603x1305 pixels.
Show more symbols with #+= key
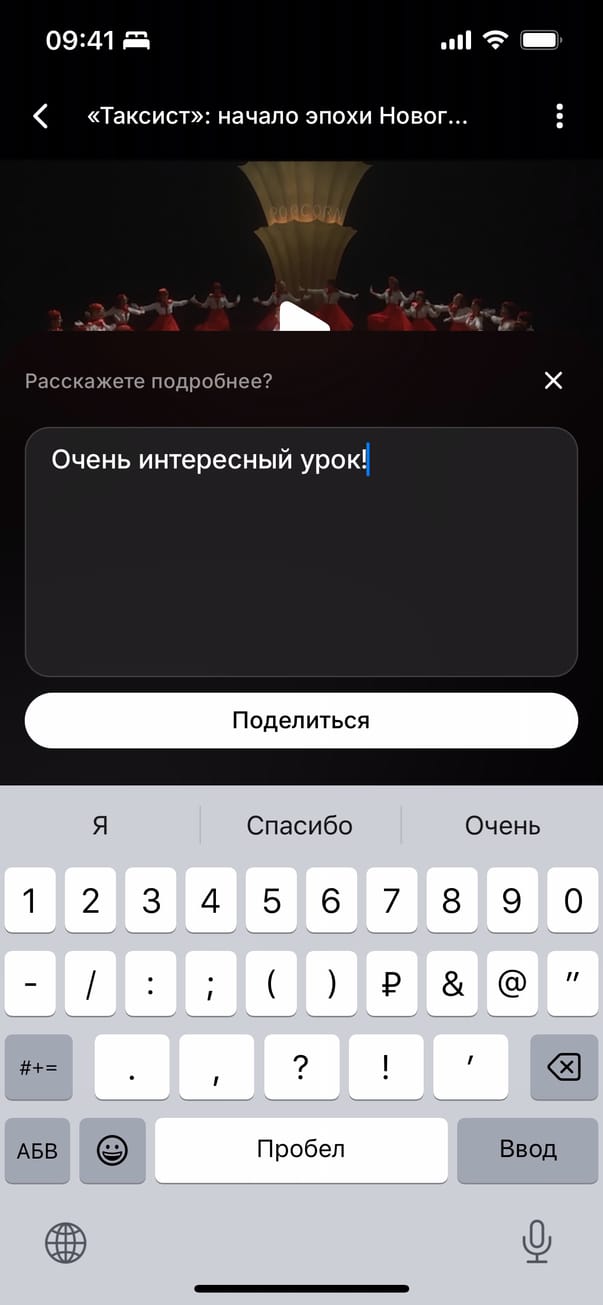click(x=38, y=1068)
